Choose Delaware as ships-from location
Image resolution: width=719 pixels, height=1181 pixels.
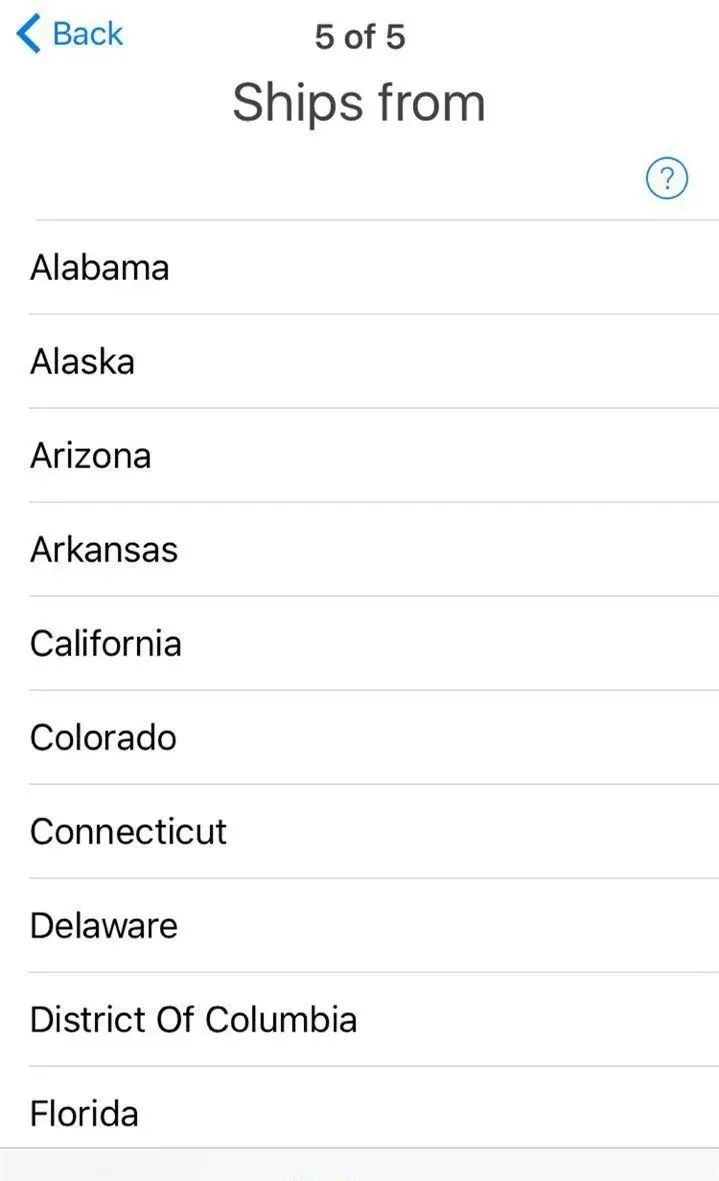[104, 926]
